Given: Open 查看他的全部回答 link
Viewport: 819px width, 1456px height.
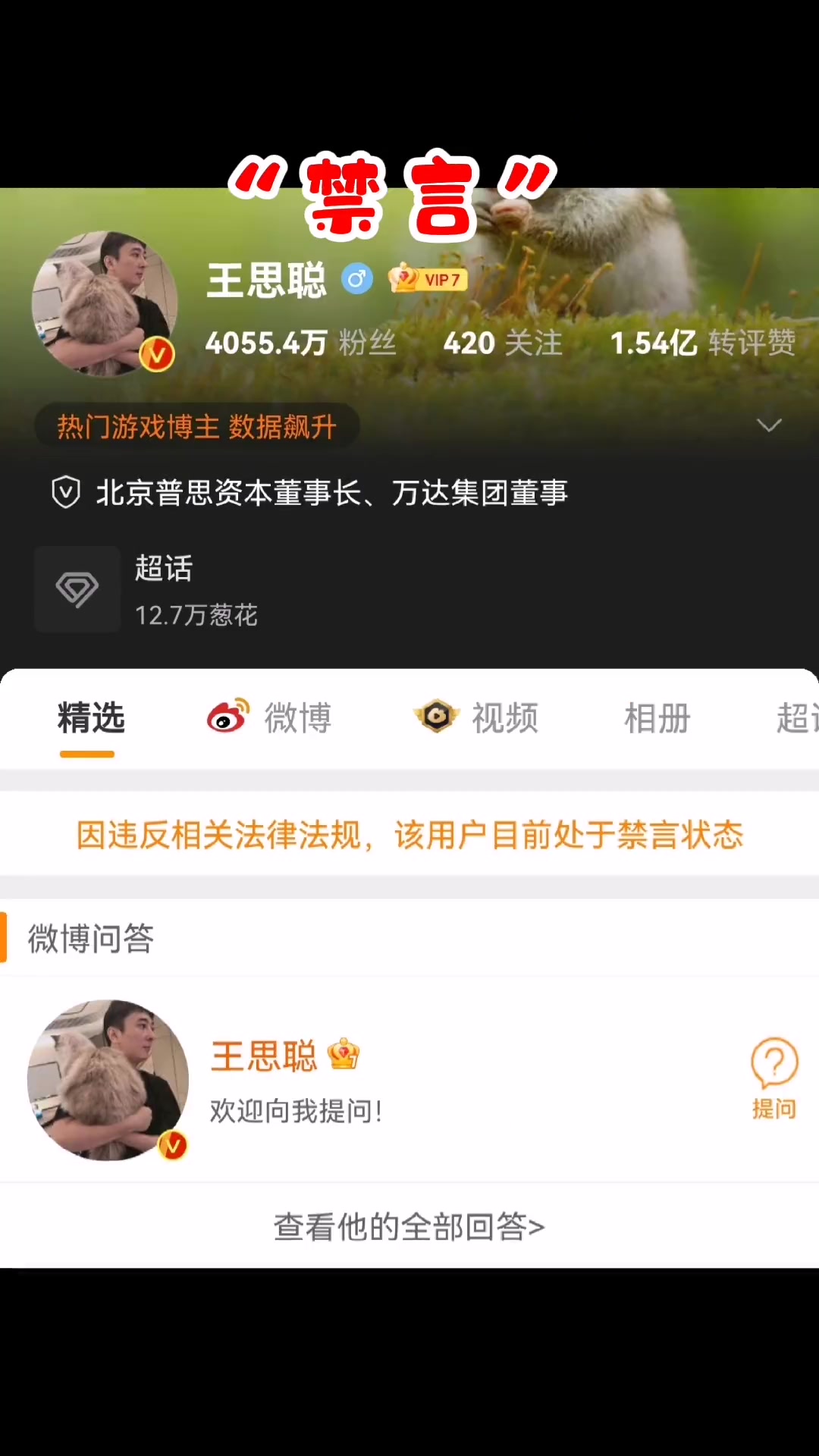Looking at the screenshot, I should tap(409, 1226).
